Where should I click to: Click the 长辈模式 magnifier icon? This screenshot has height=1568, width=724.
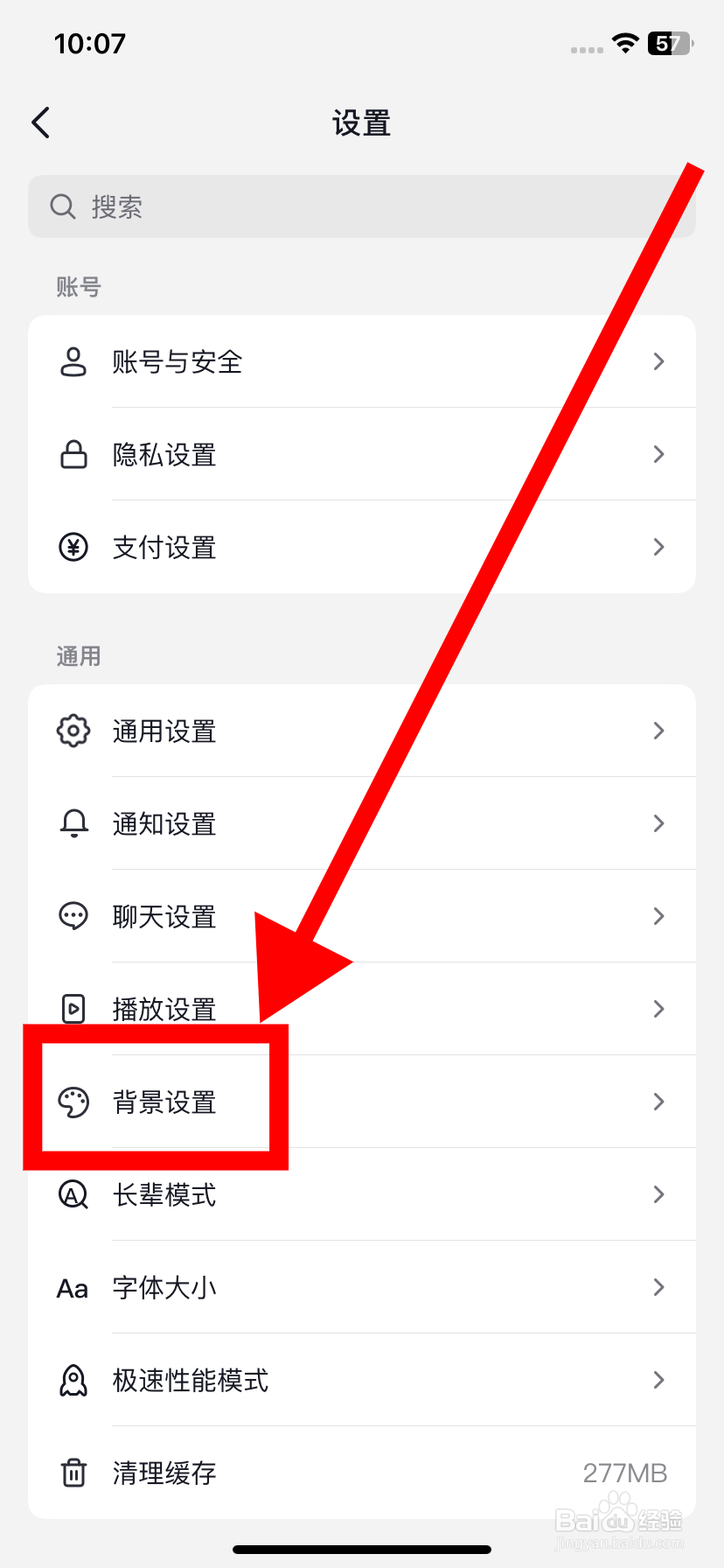73,1194
